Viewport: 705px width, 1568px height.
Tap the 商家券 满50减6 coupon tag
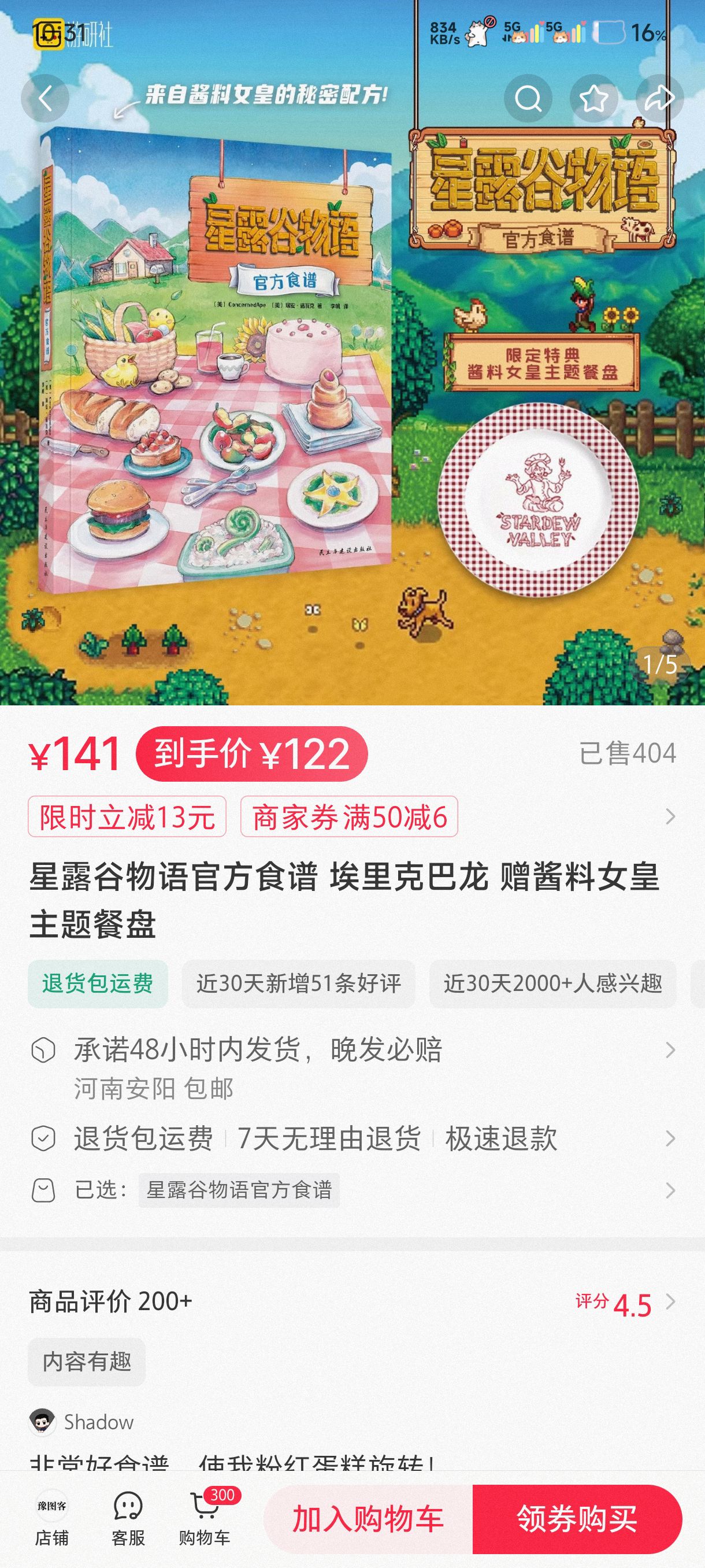349,816
